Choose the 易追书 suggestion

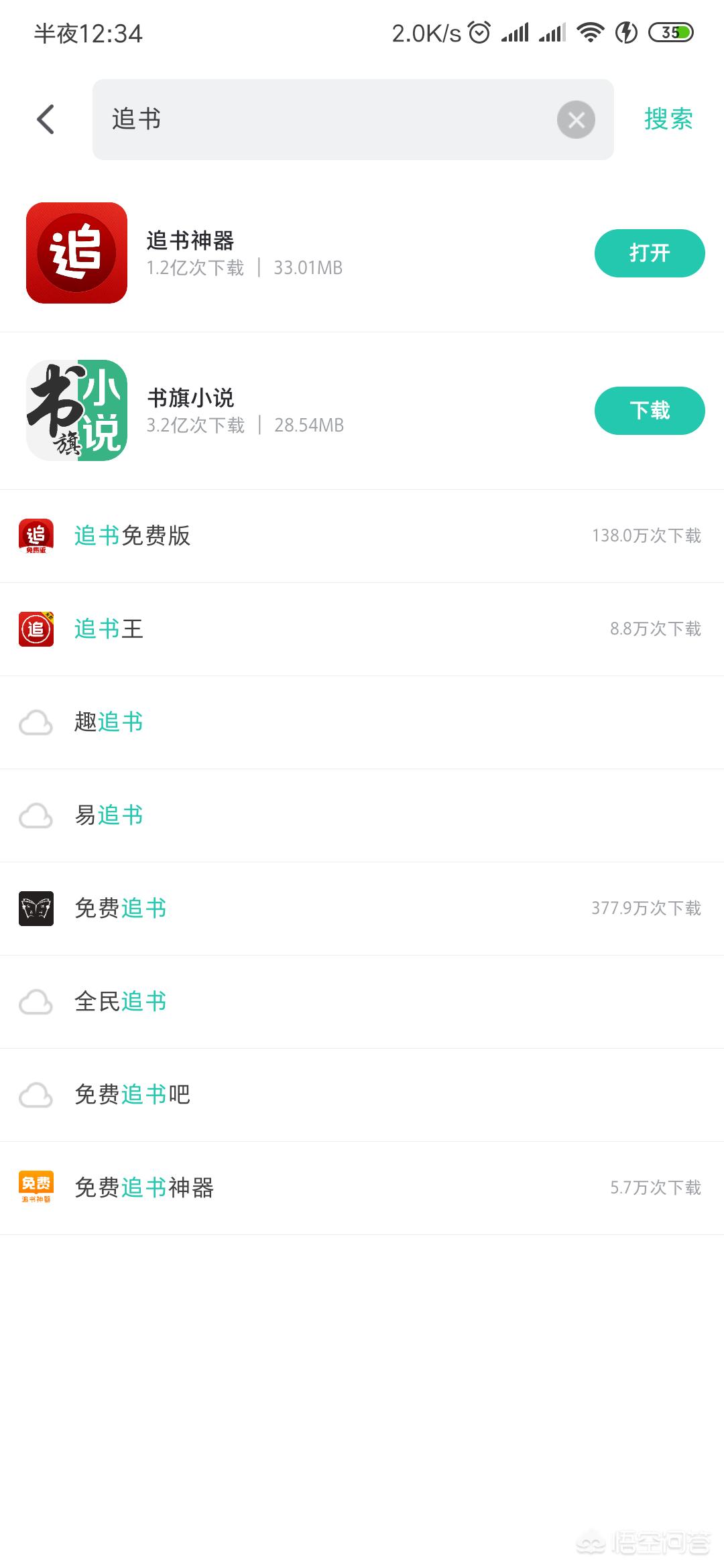point(109,815)
